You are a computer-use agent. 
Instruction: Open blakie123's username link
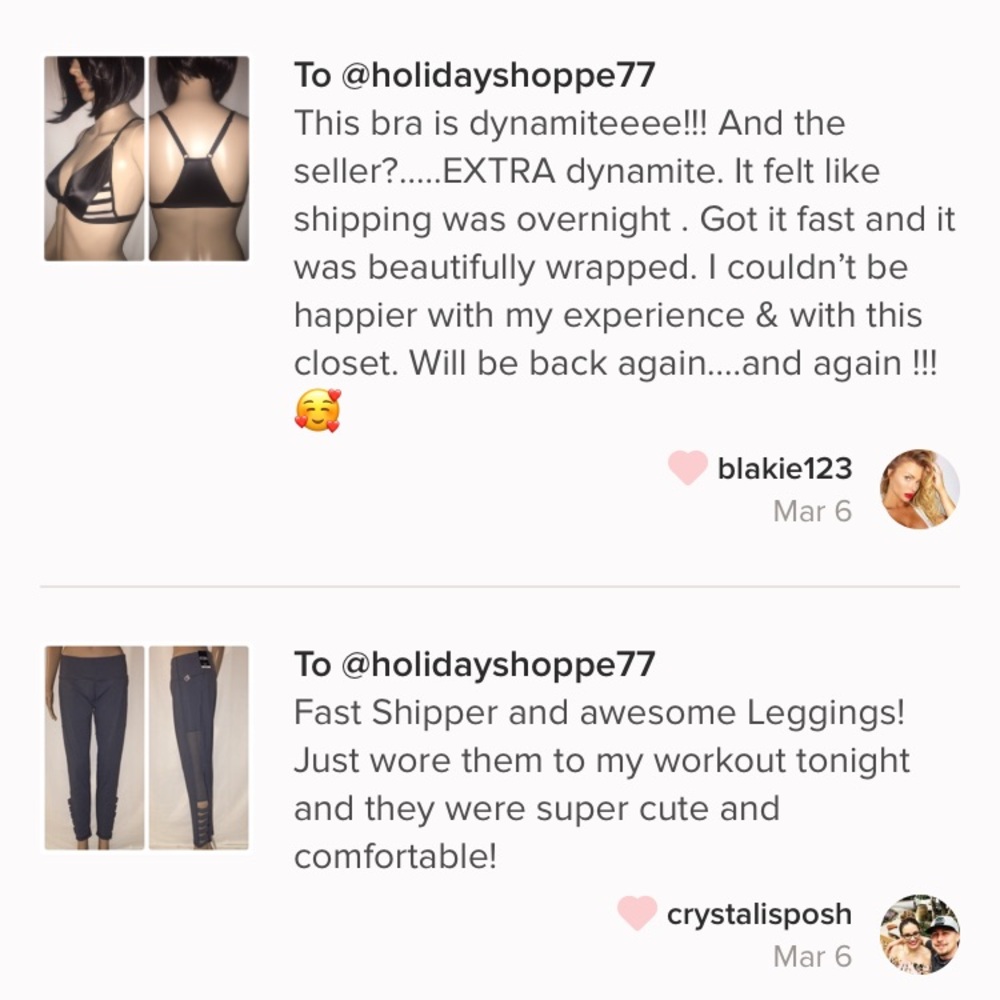pyautogui.click(x=784, y=467)
